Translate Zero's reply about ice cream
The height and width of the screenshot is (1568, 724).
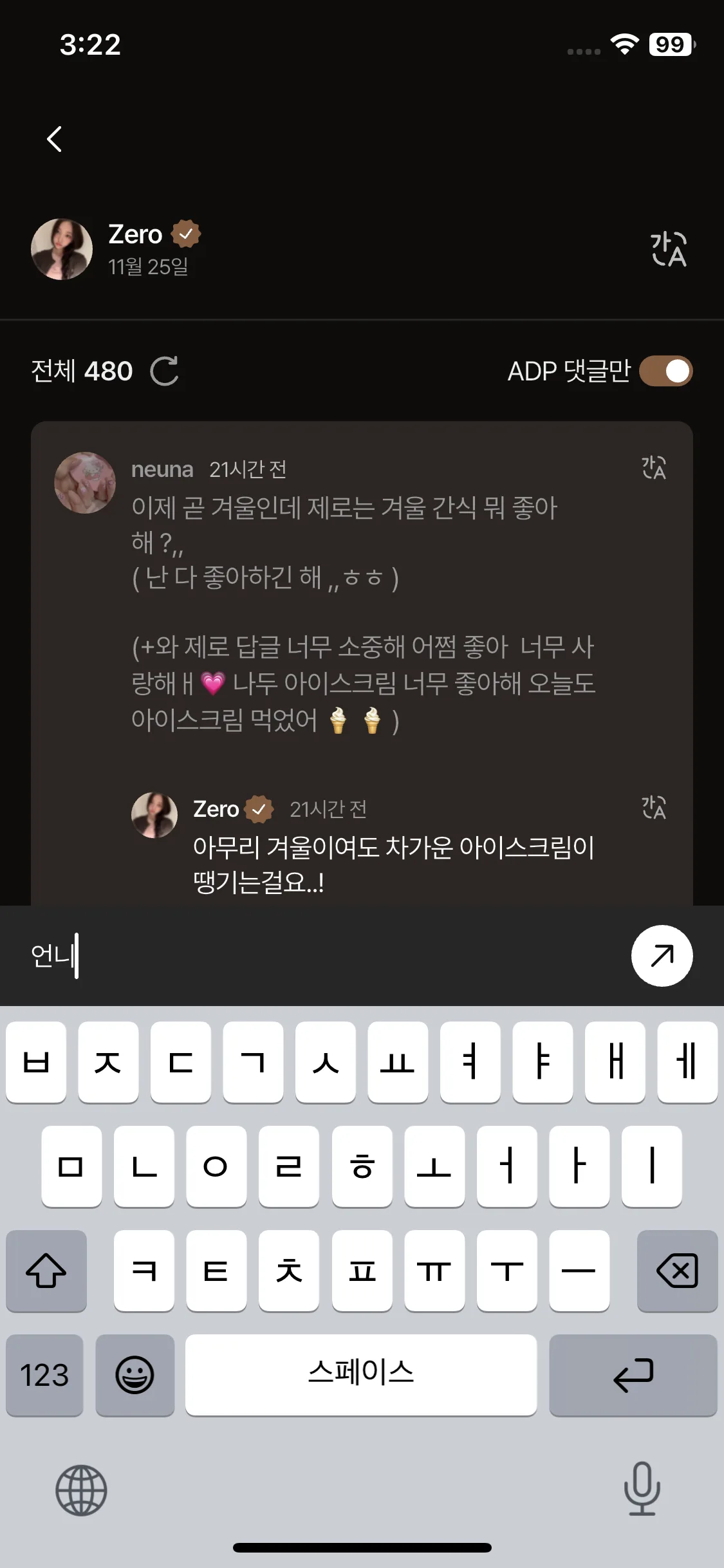[654, 807]
